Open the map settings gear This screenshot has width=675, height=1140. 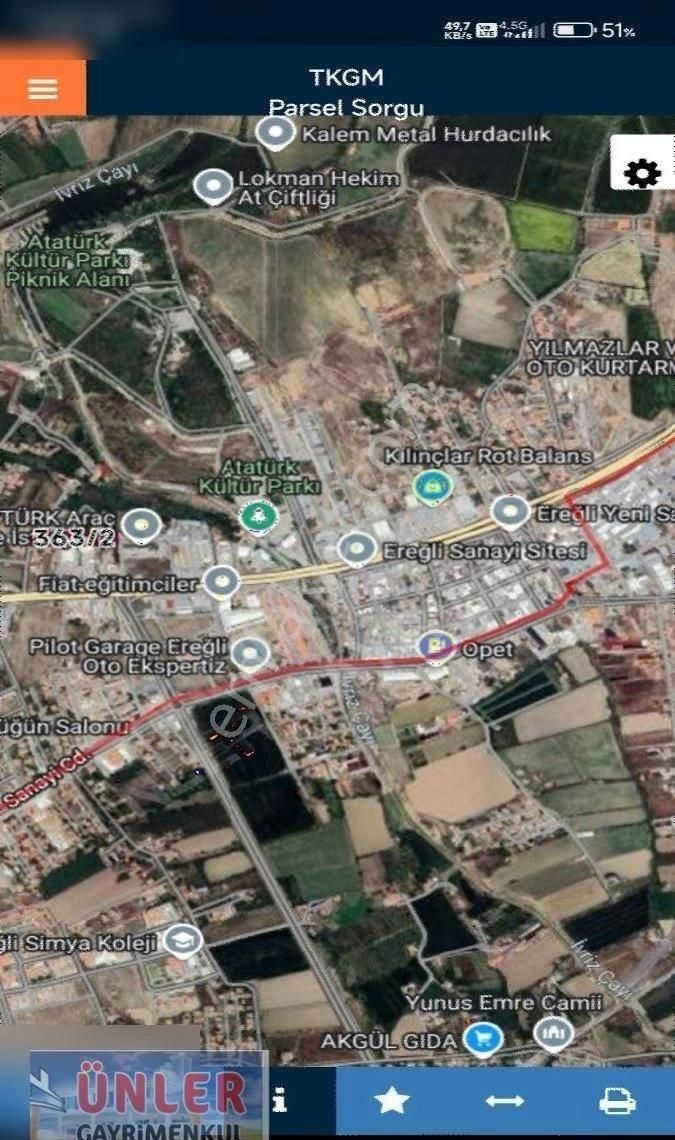(x=641, y=173)
